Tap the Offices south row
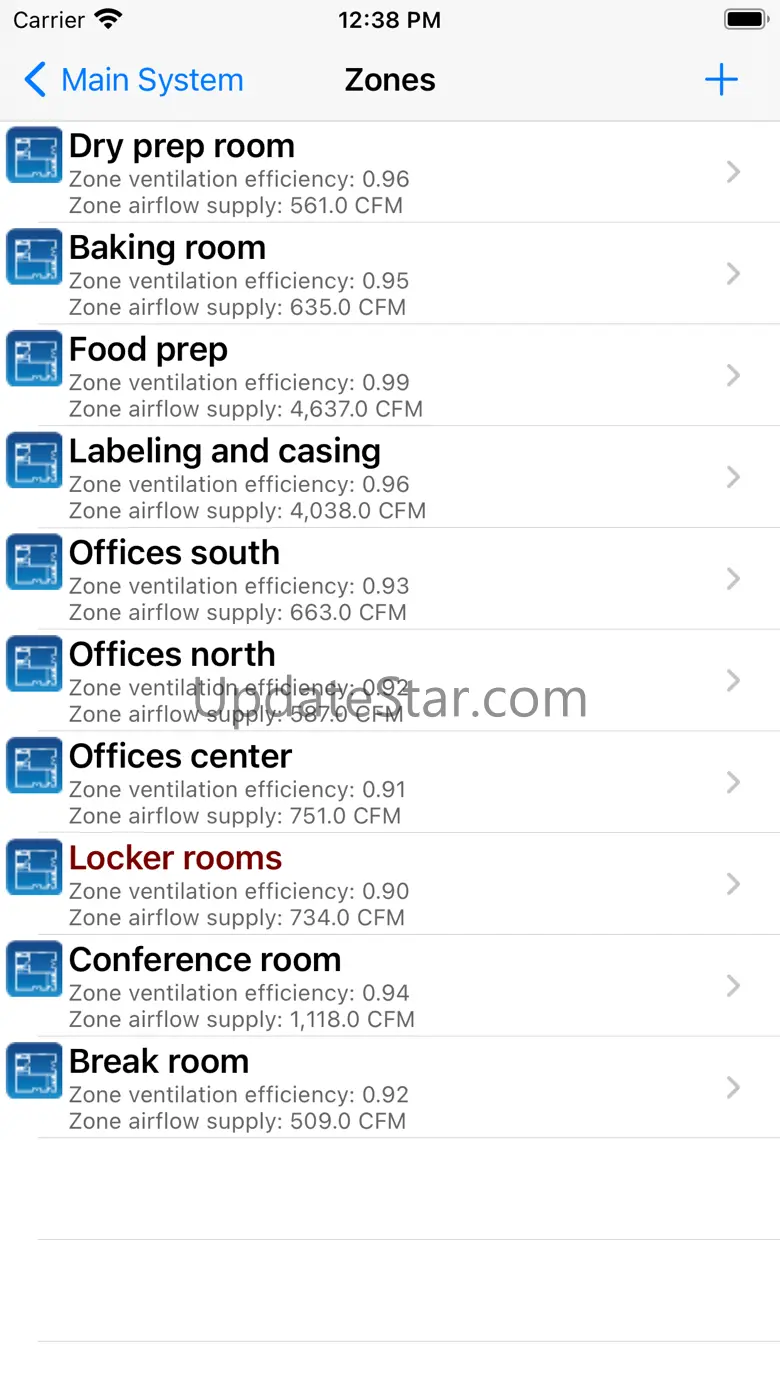 [x=390, y=580]
